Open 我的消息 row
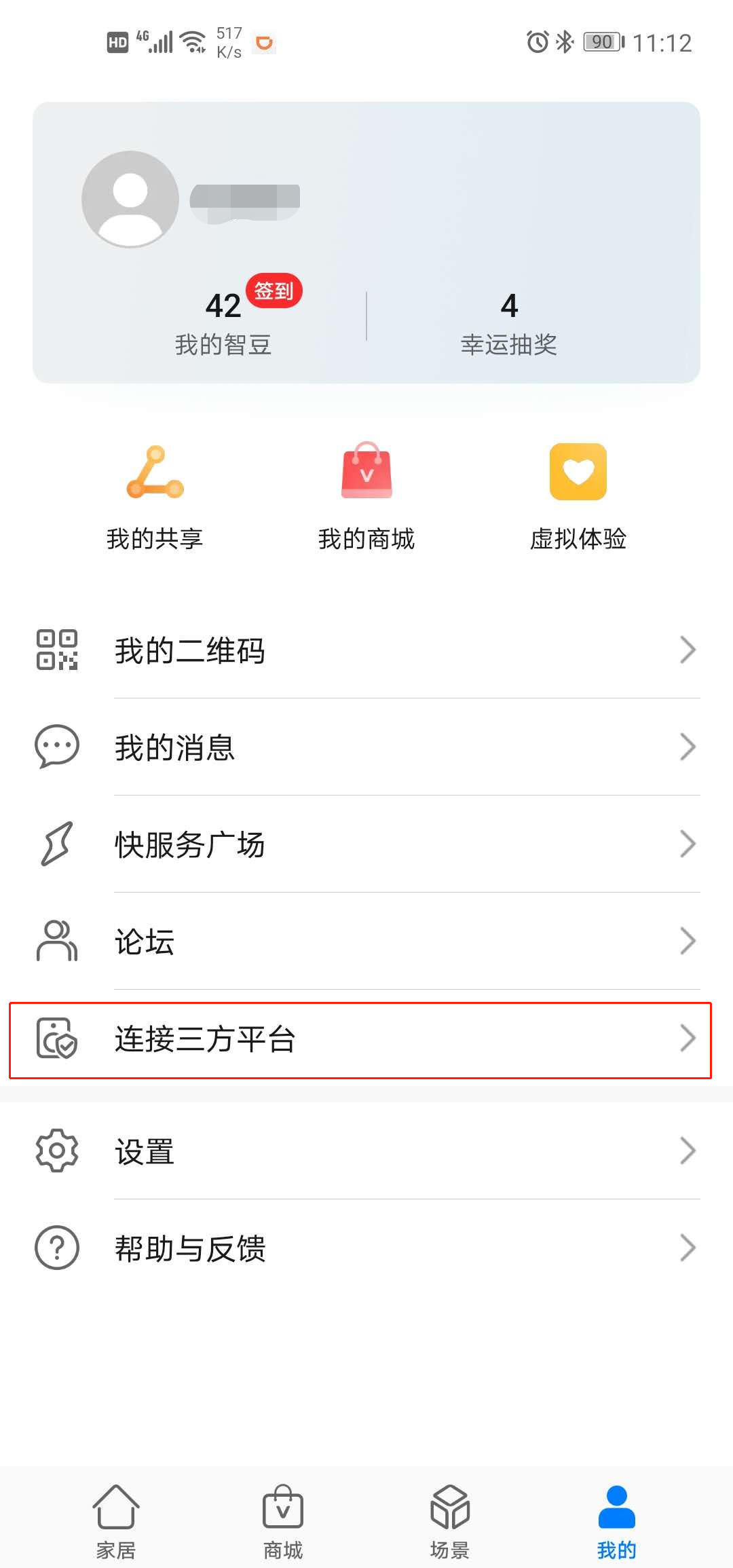The width and height of the screenshot is (733, 1568). pos(366,747)
